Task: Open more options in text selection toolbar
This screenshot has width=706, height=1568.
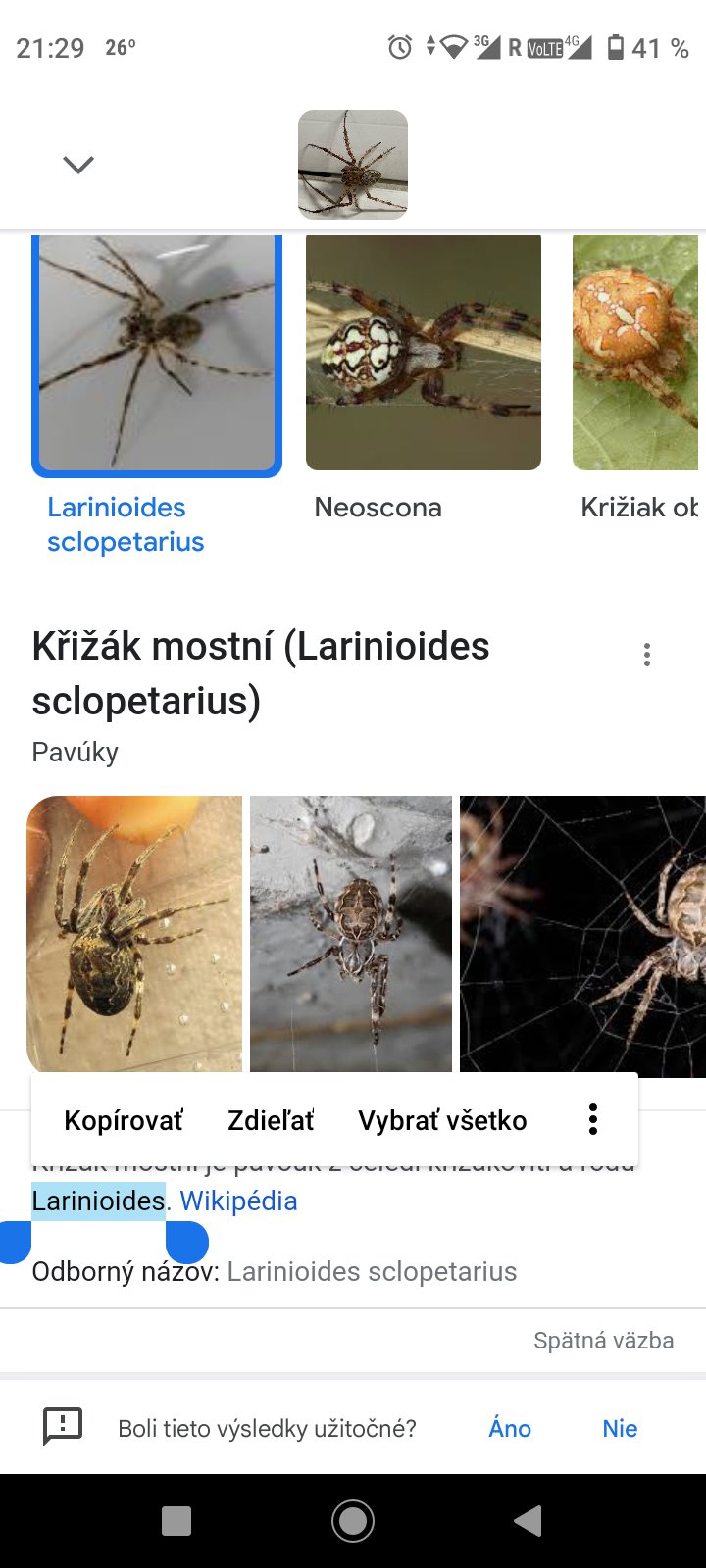Action: pyautogui.click(x=593, y=1119)
